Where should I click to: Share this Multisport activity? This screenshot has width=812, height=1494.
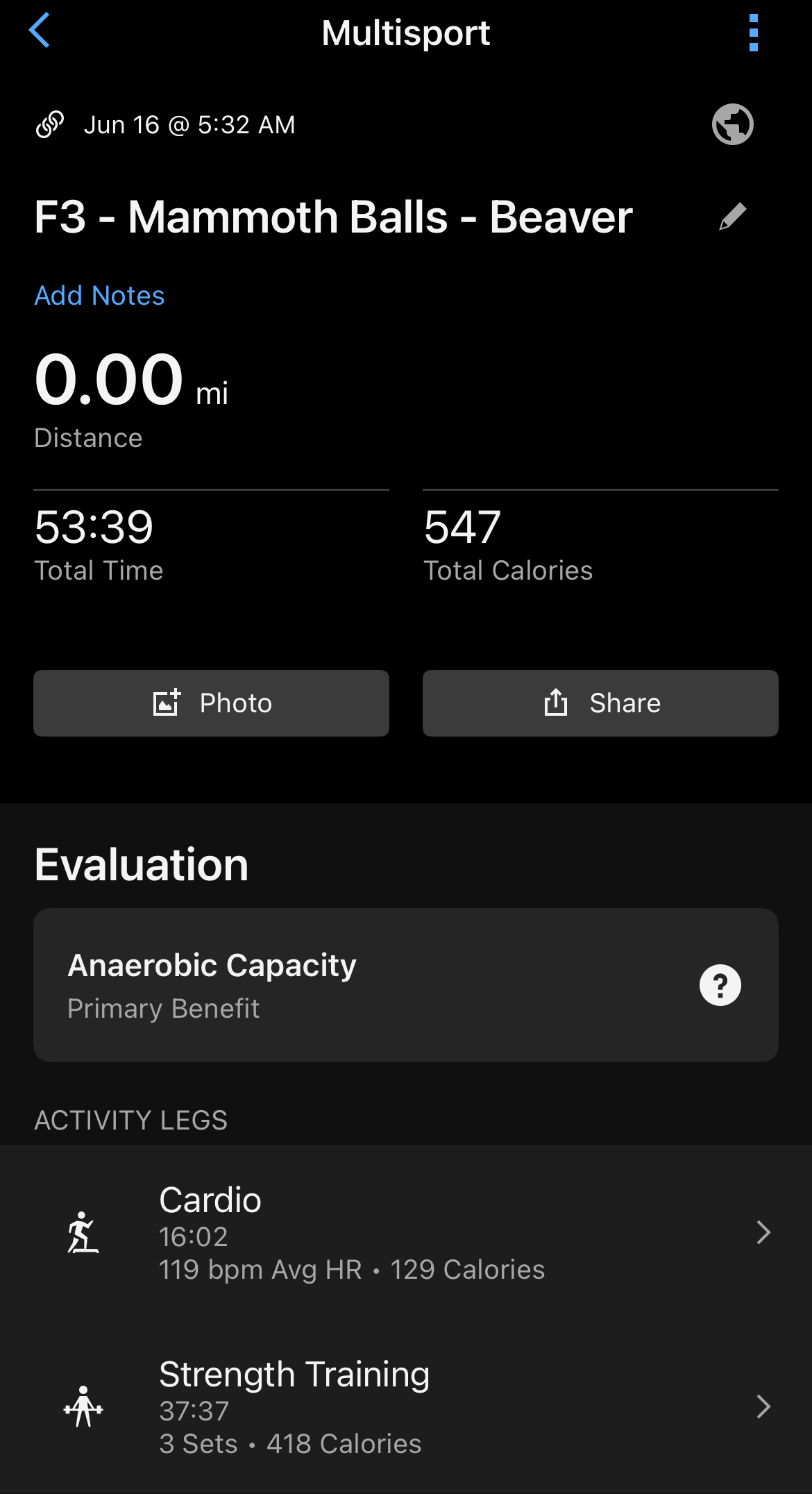[x=600, y=703]
